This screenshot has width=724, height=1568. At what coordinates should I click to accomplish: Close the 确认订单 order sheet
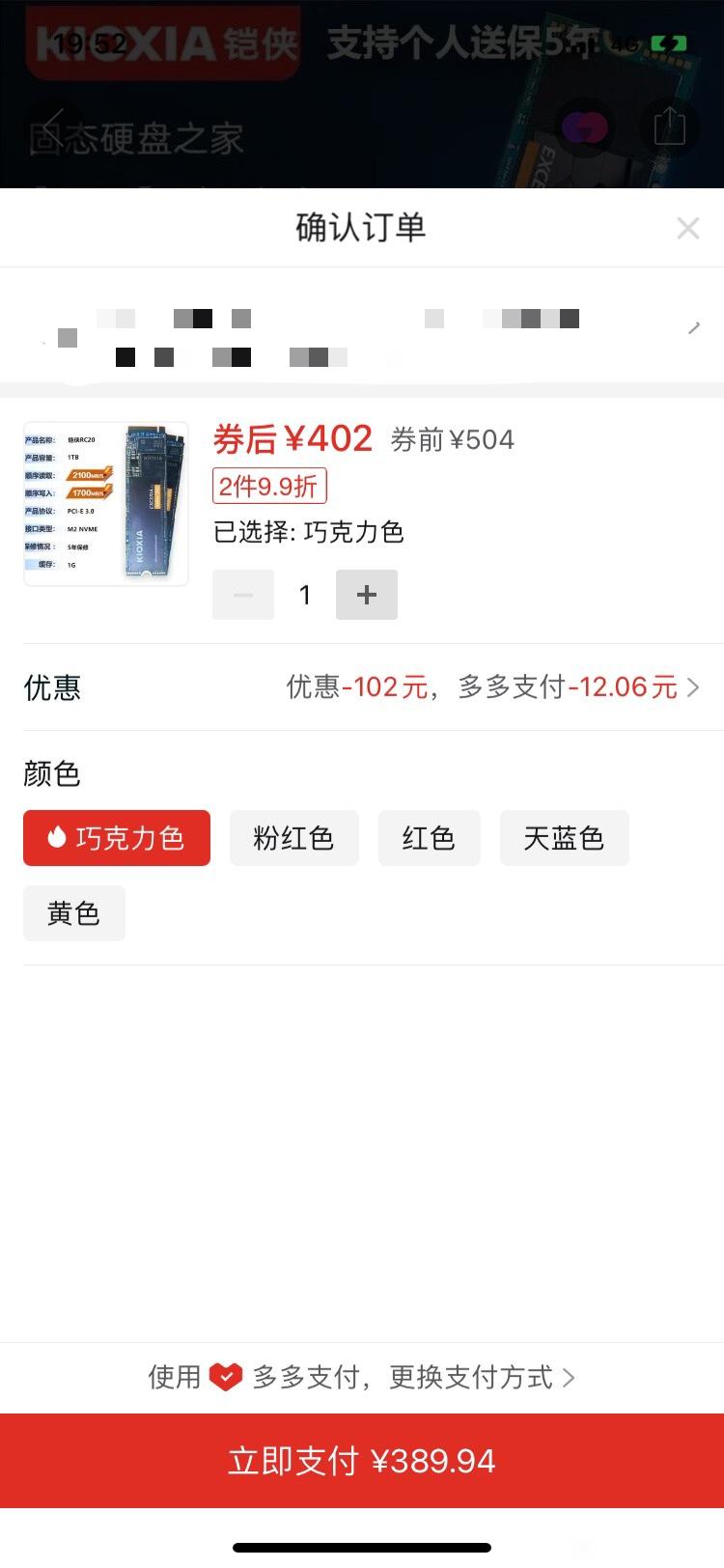click(x=687, y=229)
